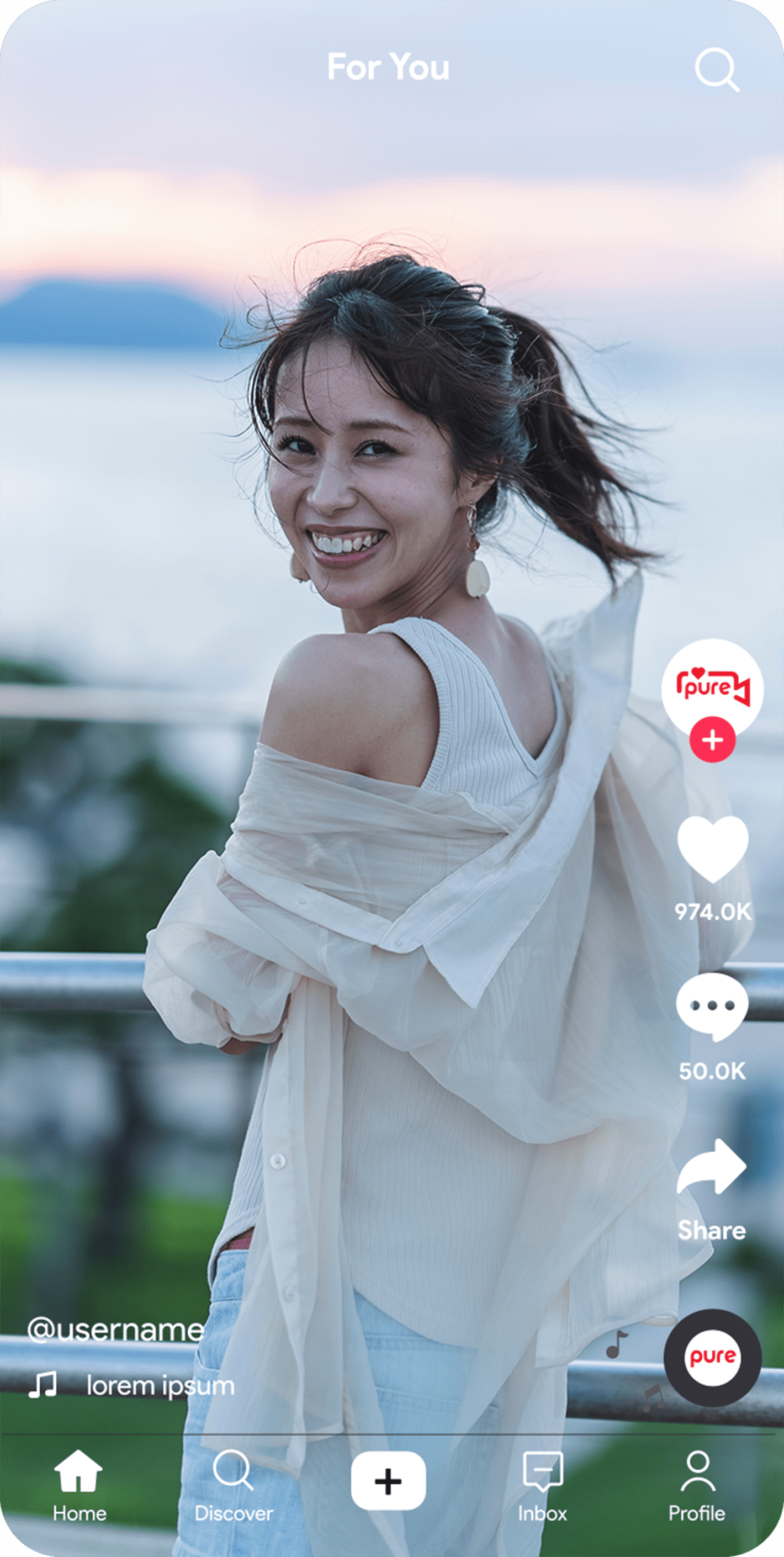Like this video with the heart icon
This screenshot has height=1557, width=784.
click(713, 848)
